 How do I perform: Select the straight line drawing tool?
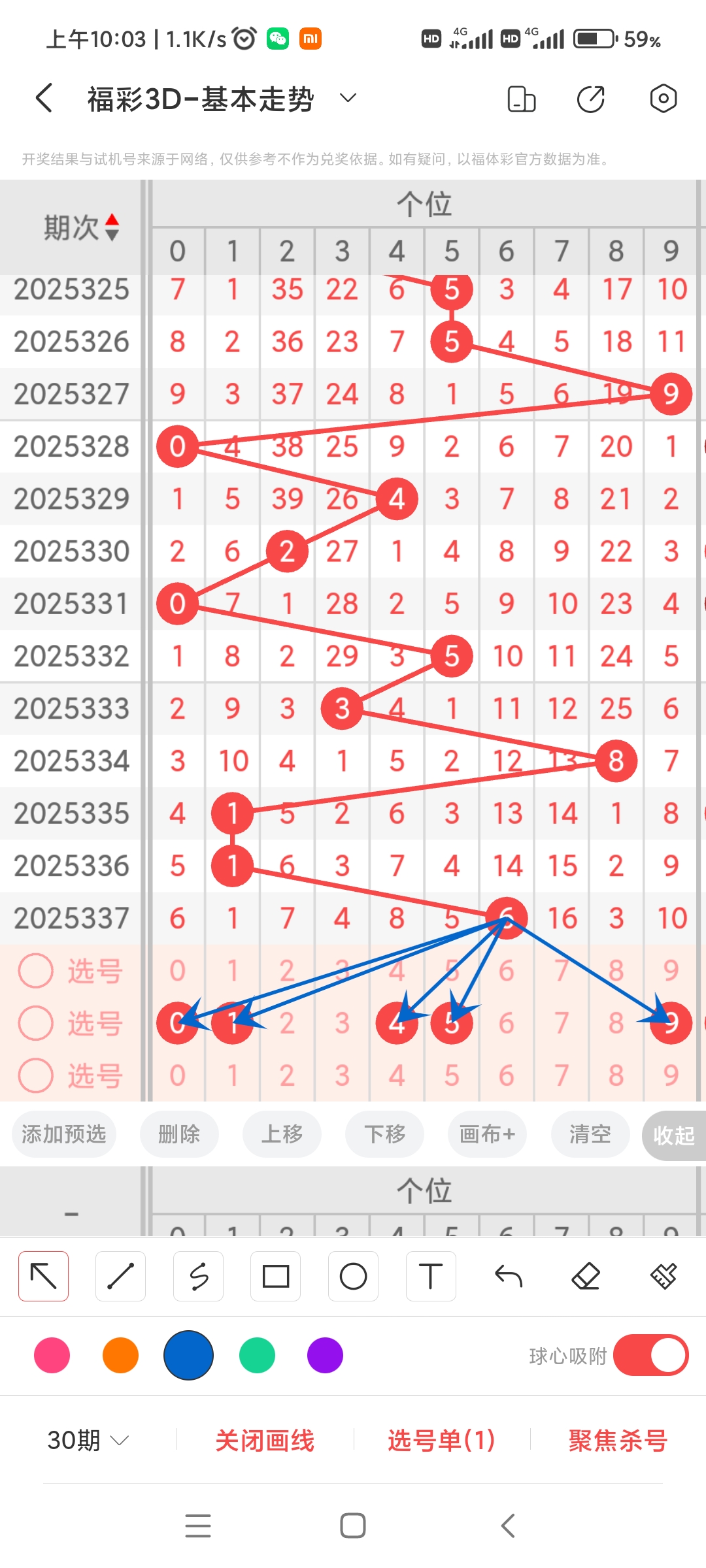pos(120,1276)
